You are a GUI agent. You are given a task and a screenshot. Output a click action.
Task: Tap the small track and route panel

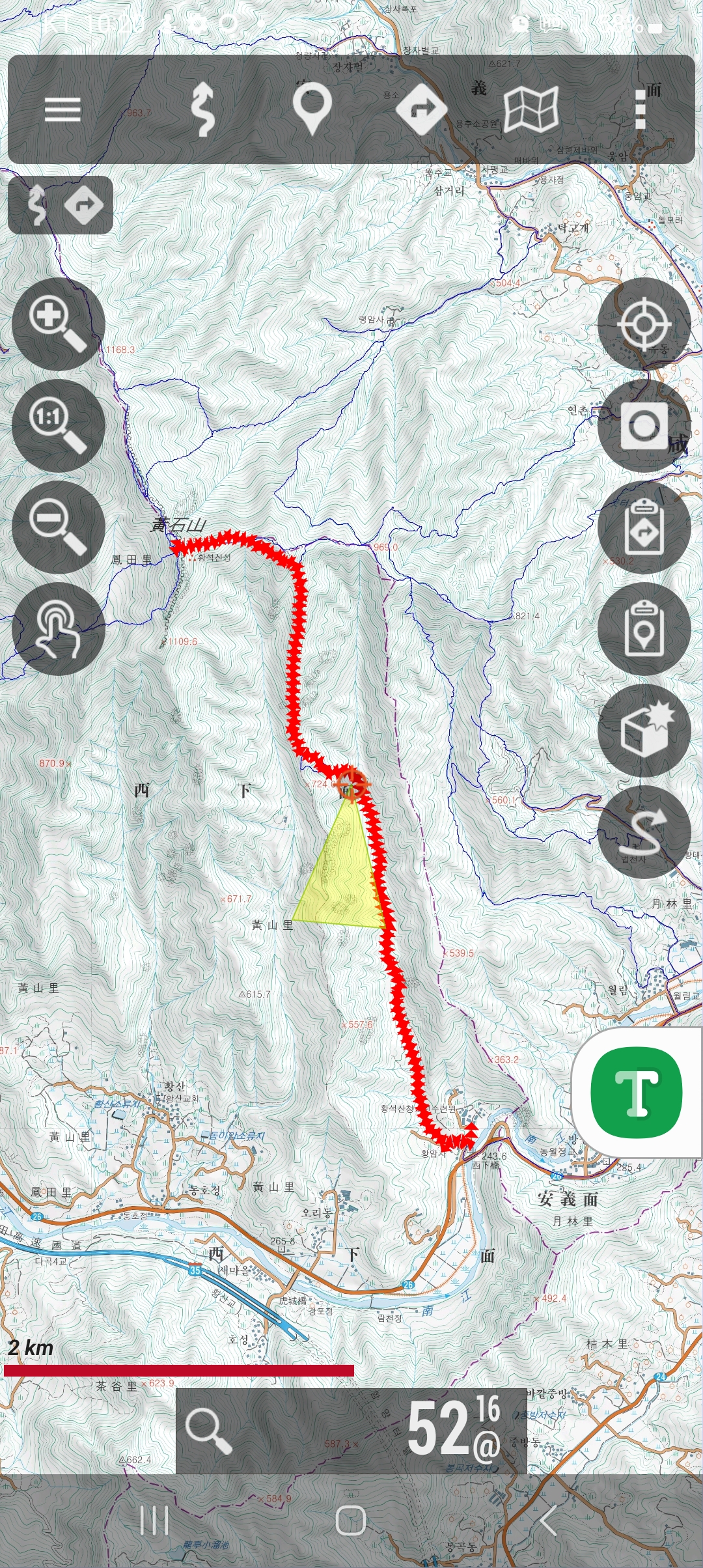[x=61, y=205]
